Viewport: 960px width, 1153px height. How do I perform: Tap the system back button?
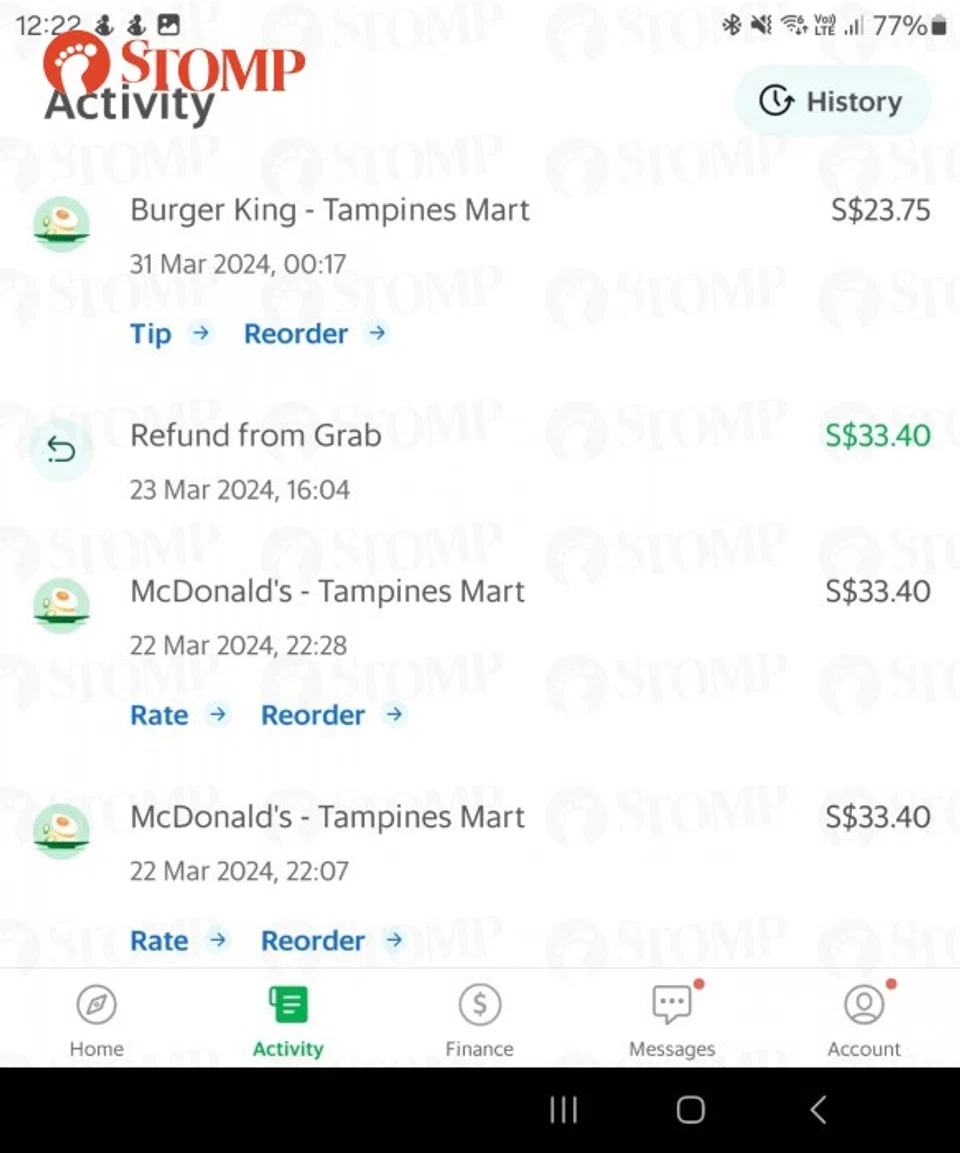[818, 1109]
